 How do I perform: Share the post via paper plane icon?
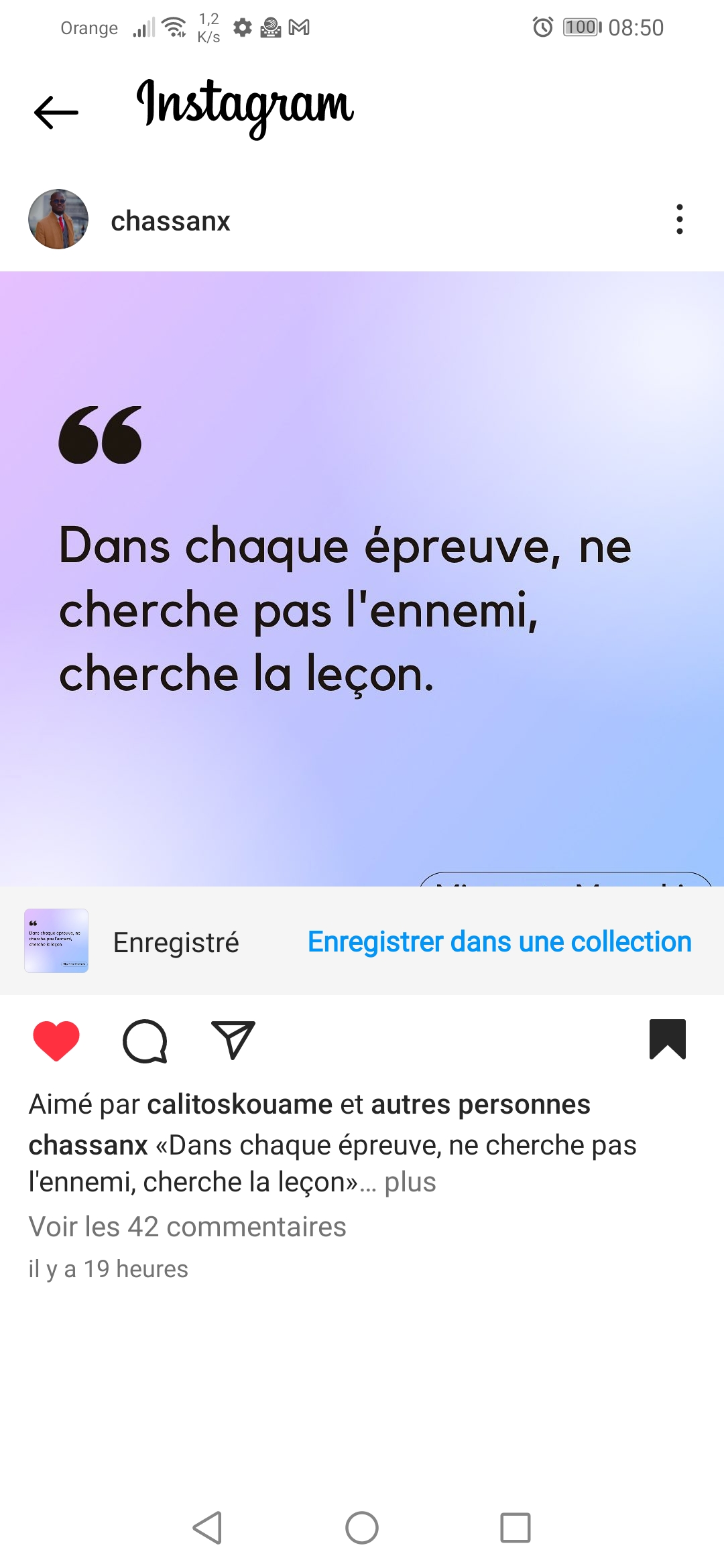point(233,1041)
